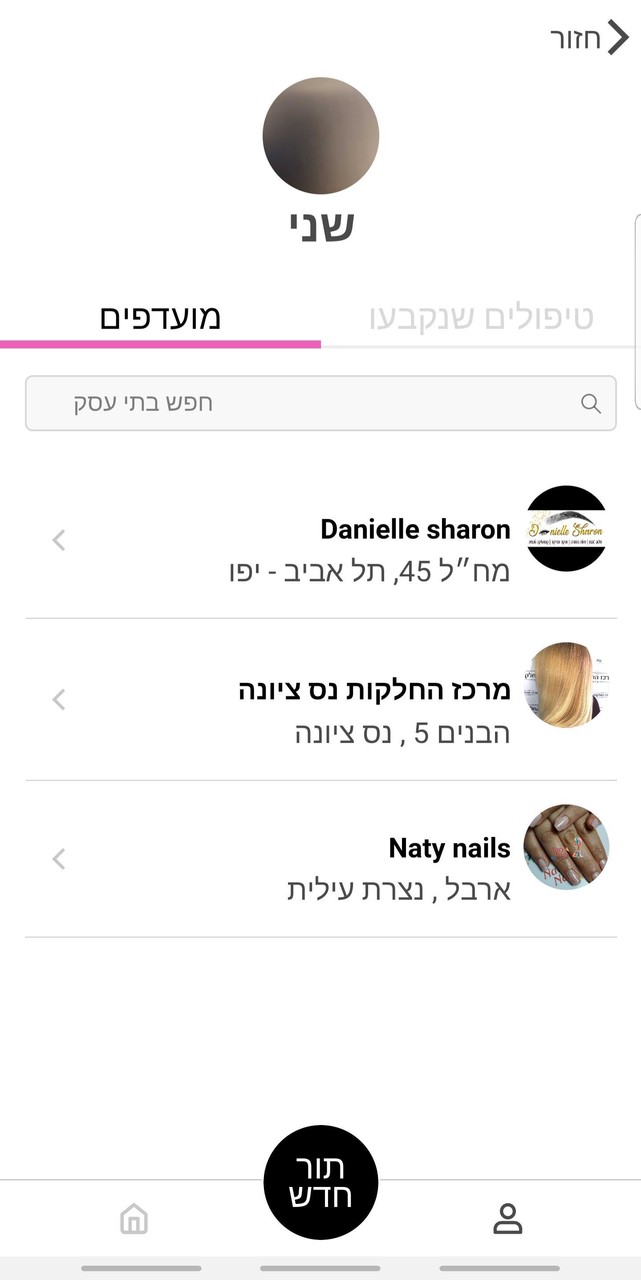
Task: Go back using the חזור button
Action: 590,39
